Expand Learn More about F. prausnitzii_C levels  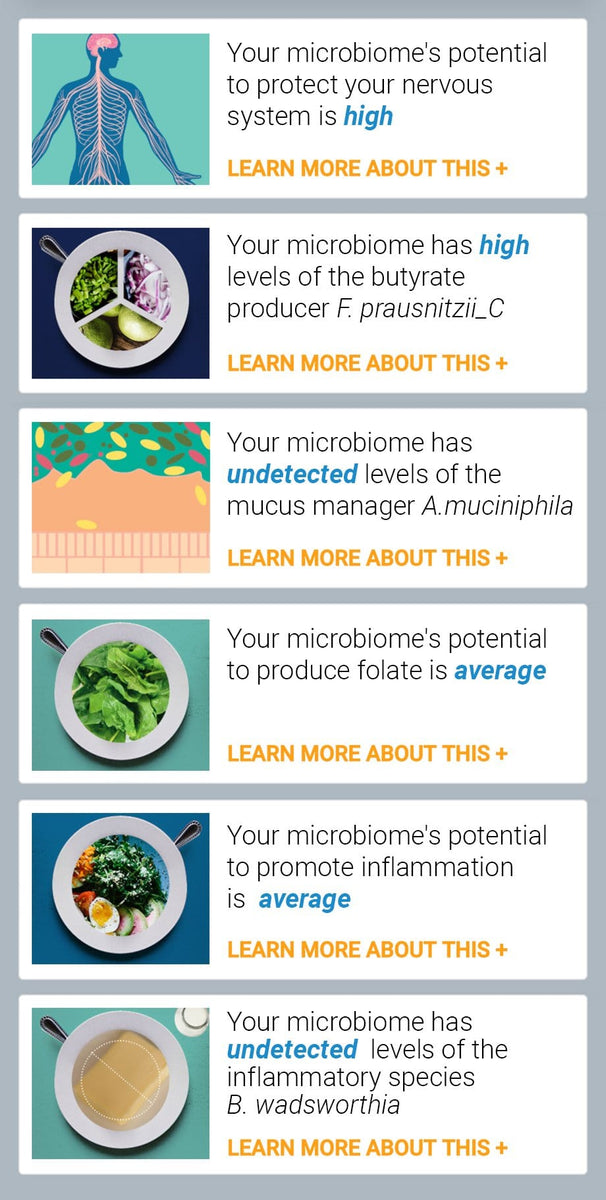click(x=367, y=363)
